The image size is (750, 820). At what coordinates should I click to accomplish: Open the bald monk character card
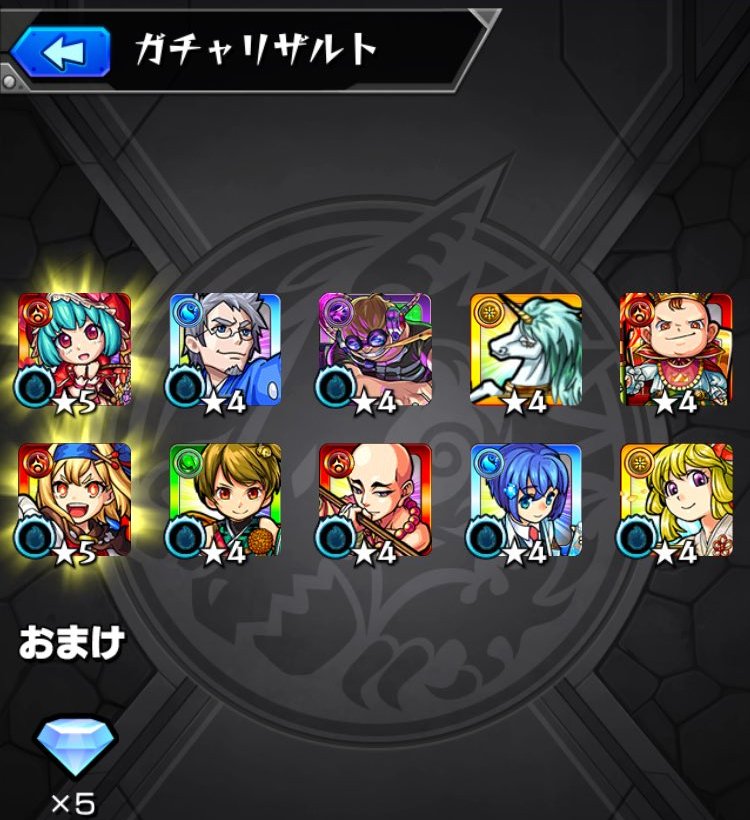coord(374,500)
